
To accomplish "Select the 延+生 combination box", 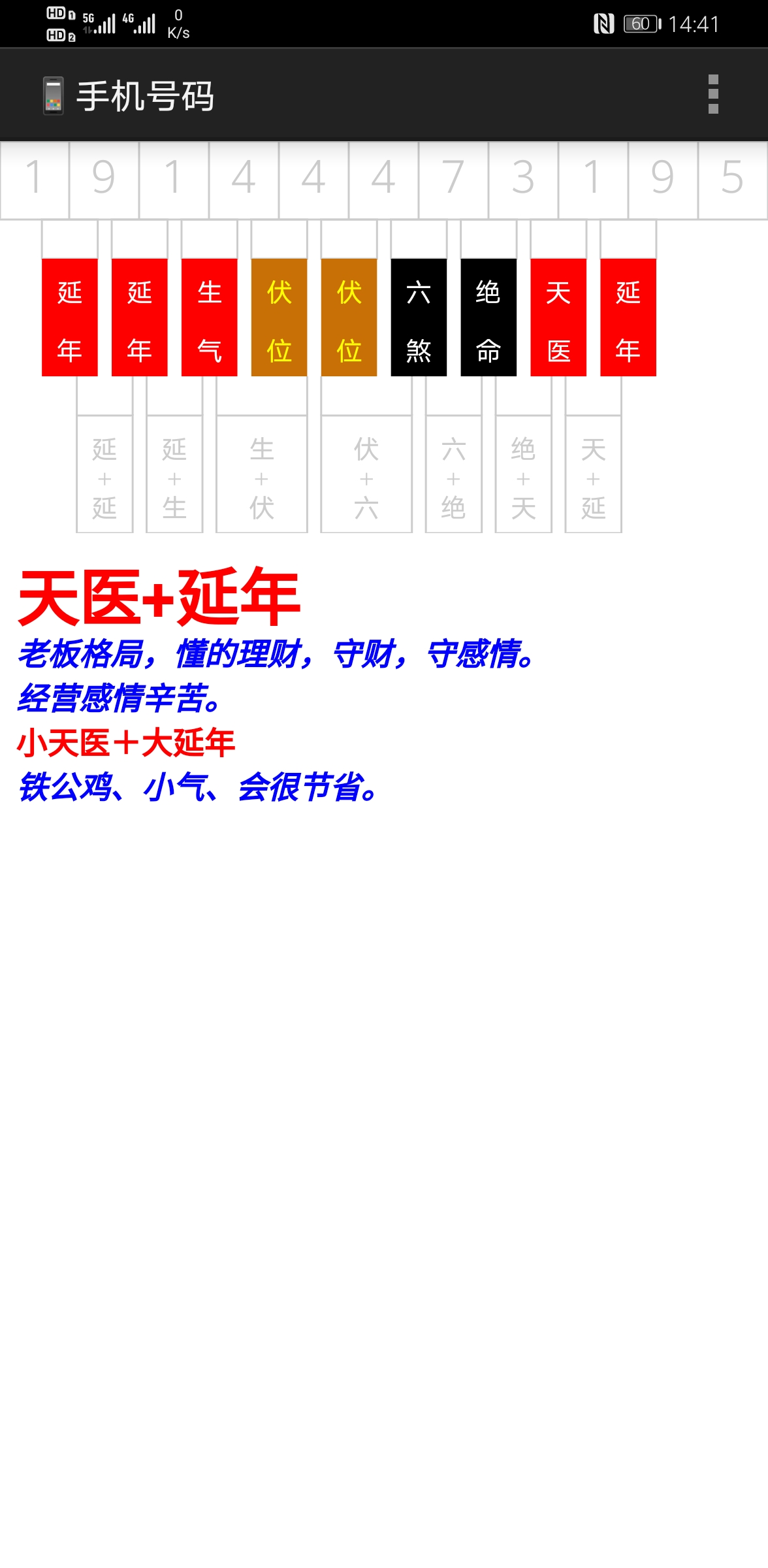I will (x=174, y=478).
